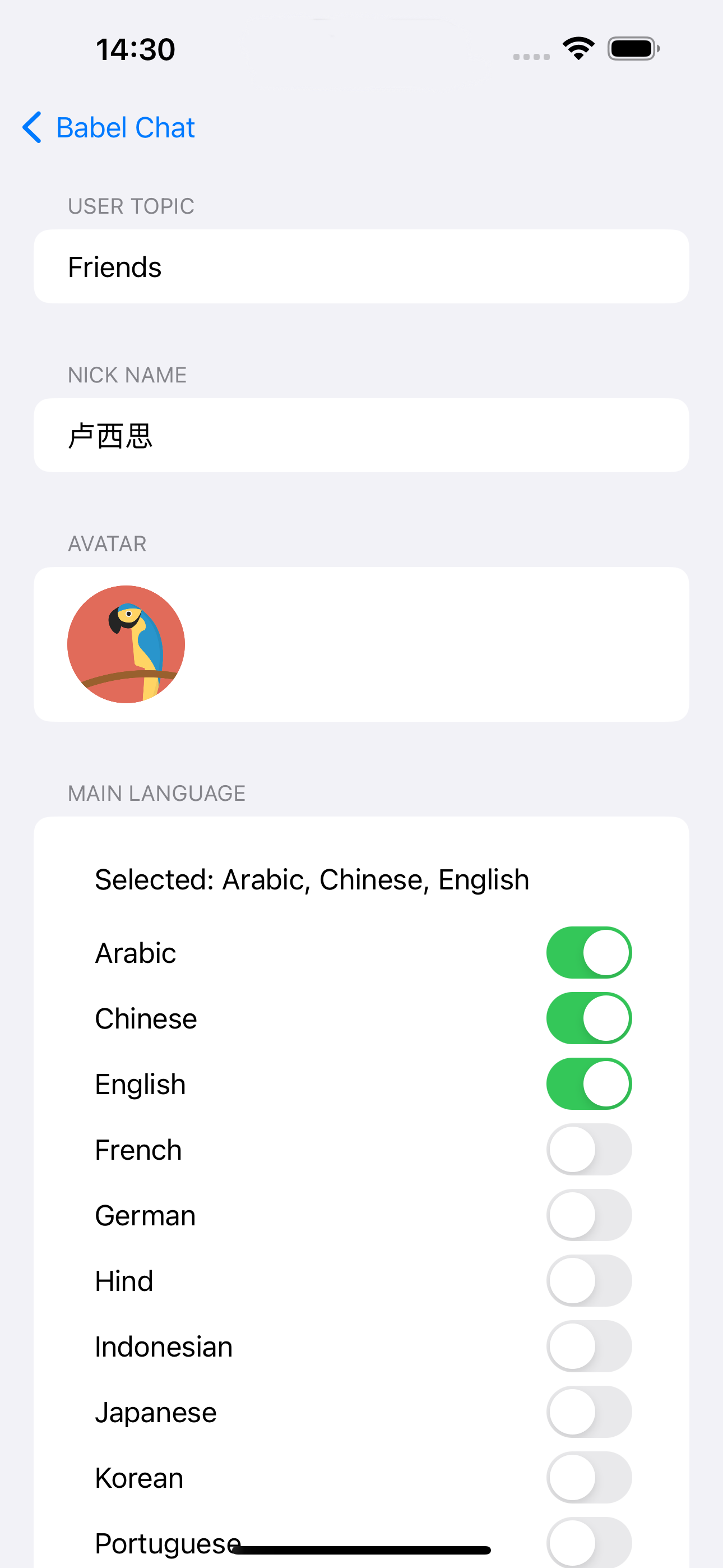This screenshot has height=1568, width=723.
Task: Go back to Babel Chat
Action: pyautogui.click(x=109, y=128)
